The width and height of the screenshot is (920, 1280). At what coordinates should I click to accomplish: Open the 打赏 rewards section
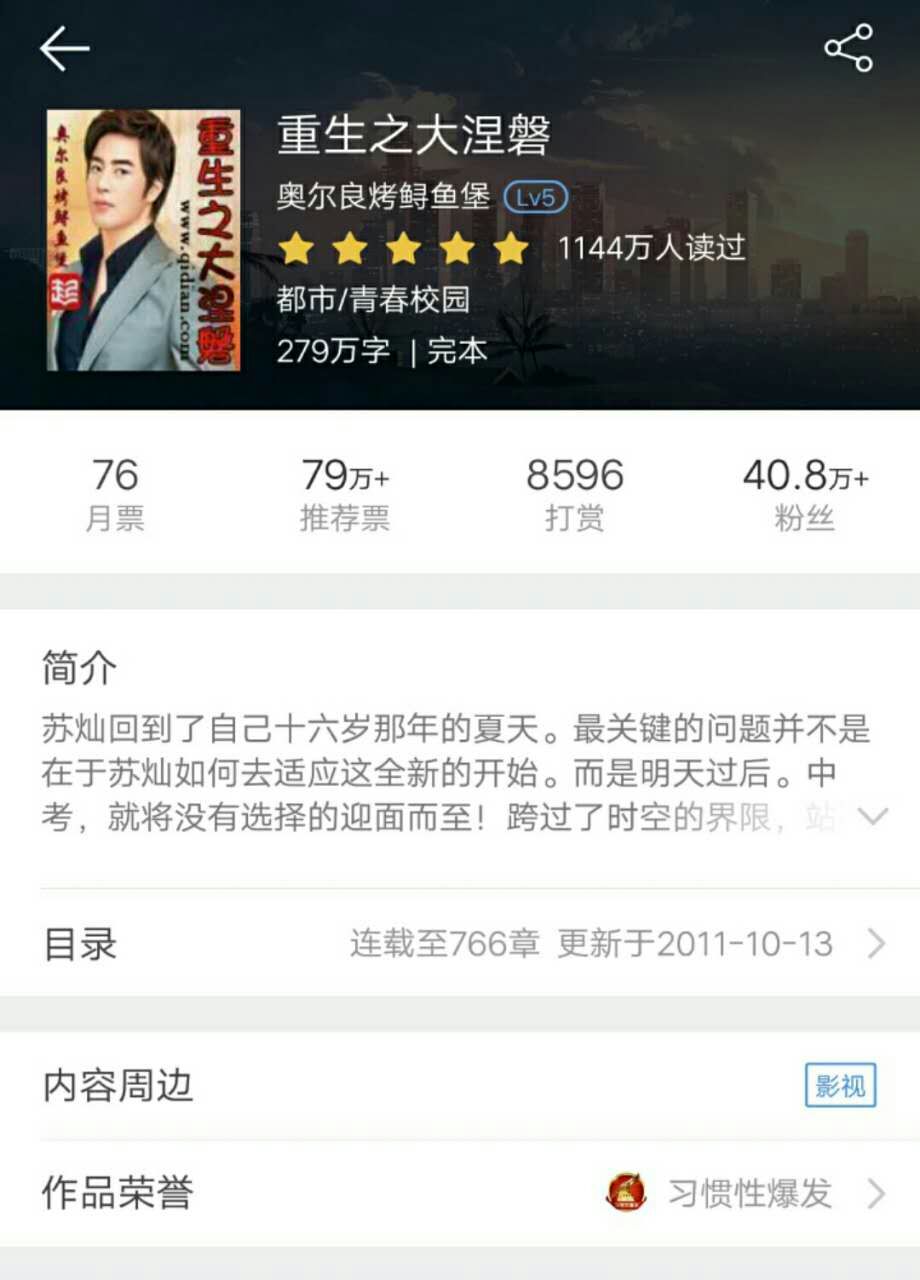[575, 493]
